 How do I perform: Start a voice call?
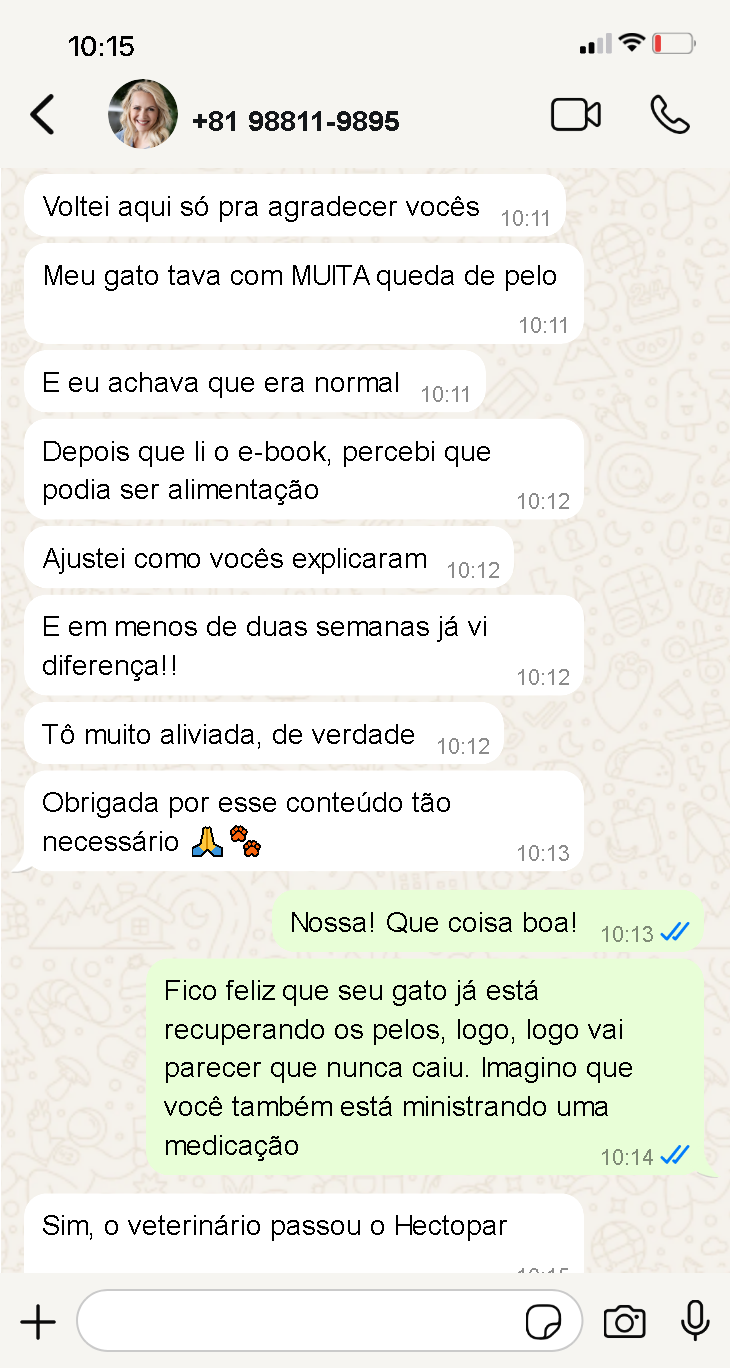669,115
